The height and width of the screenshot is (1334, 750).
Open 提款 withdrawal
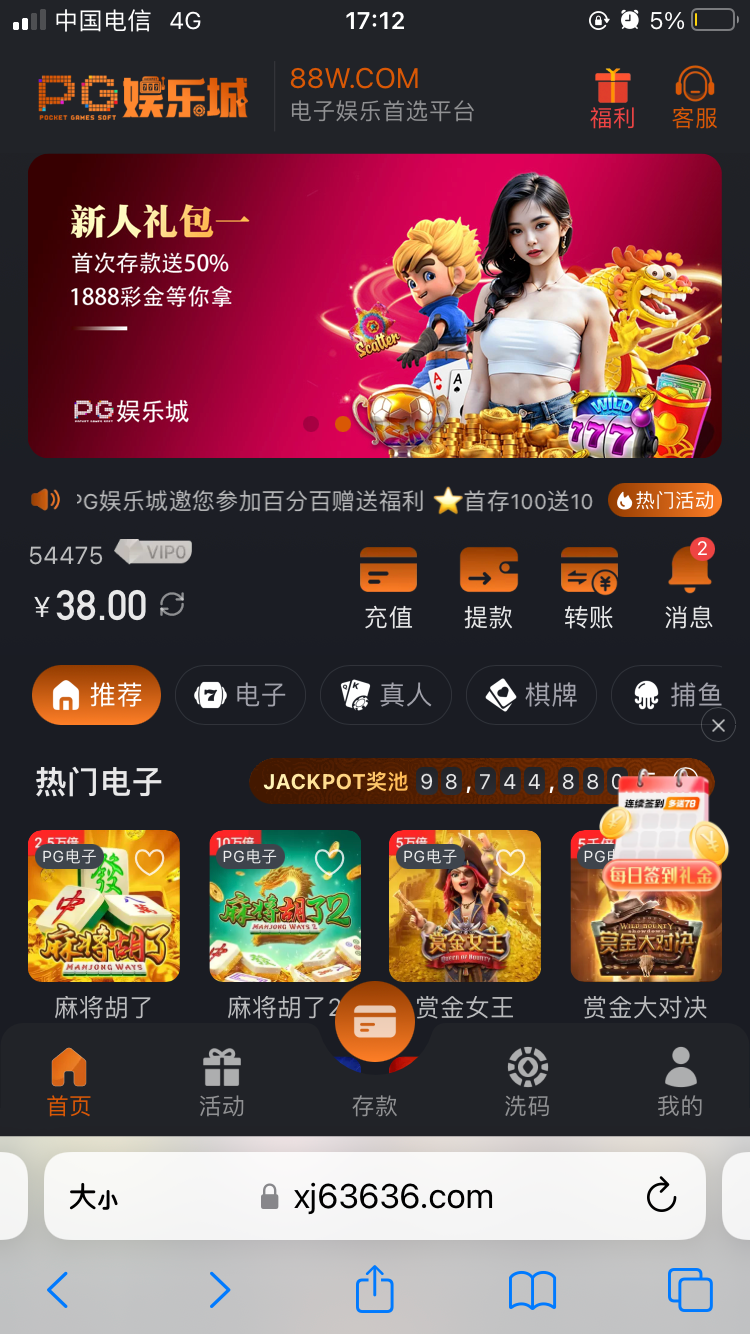(488, 588)
